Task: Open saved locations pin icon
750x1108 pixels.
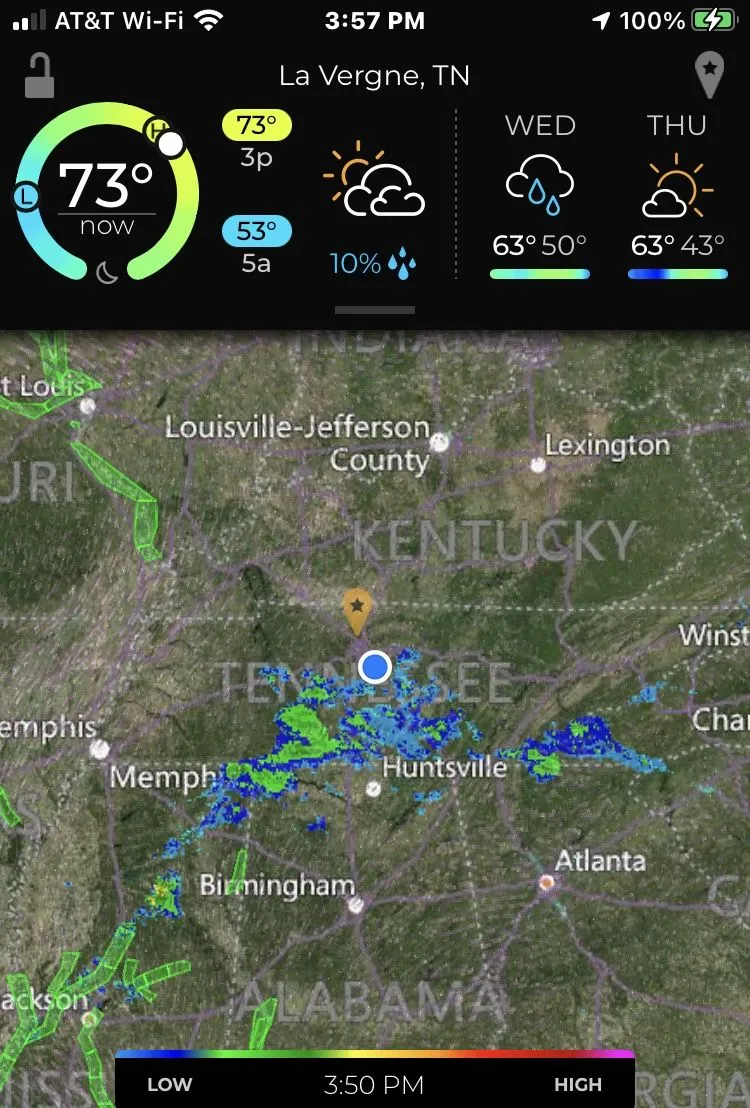Action: pos(709,76)
